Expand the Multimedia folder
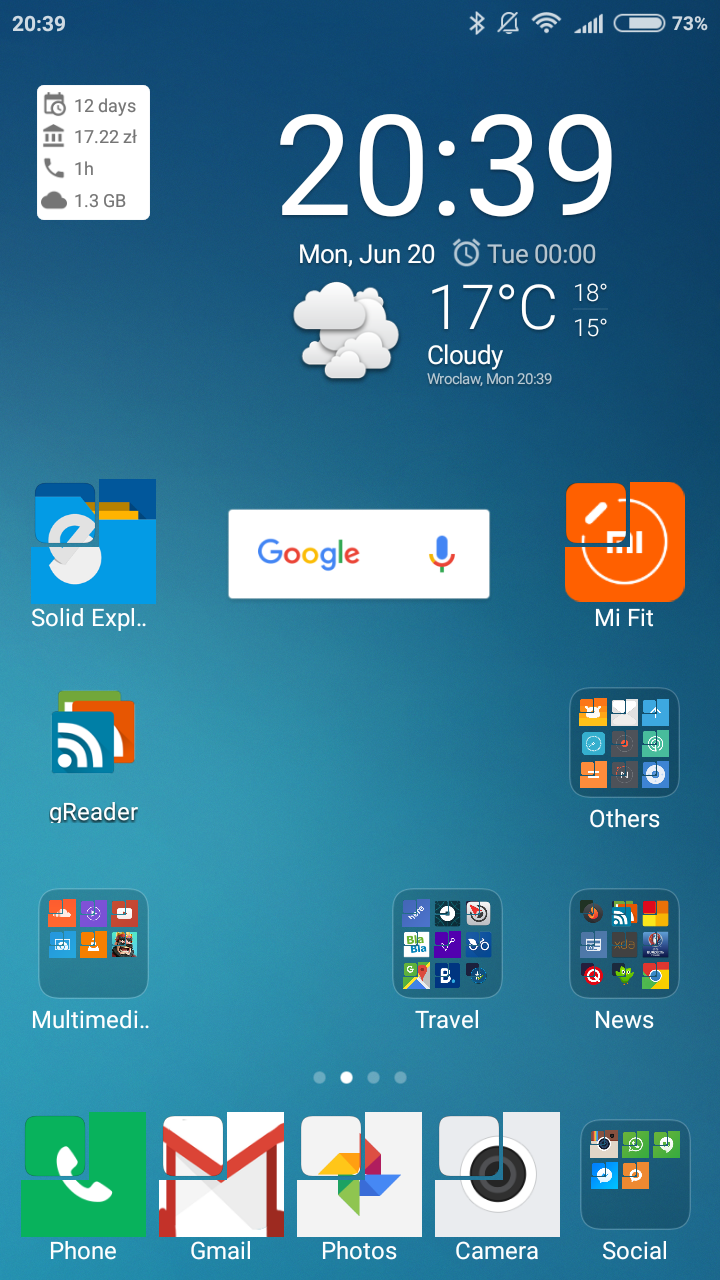This screenshot has height=1280, width=720. [93, 943]
